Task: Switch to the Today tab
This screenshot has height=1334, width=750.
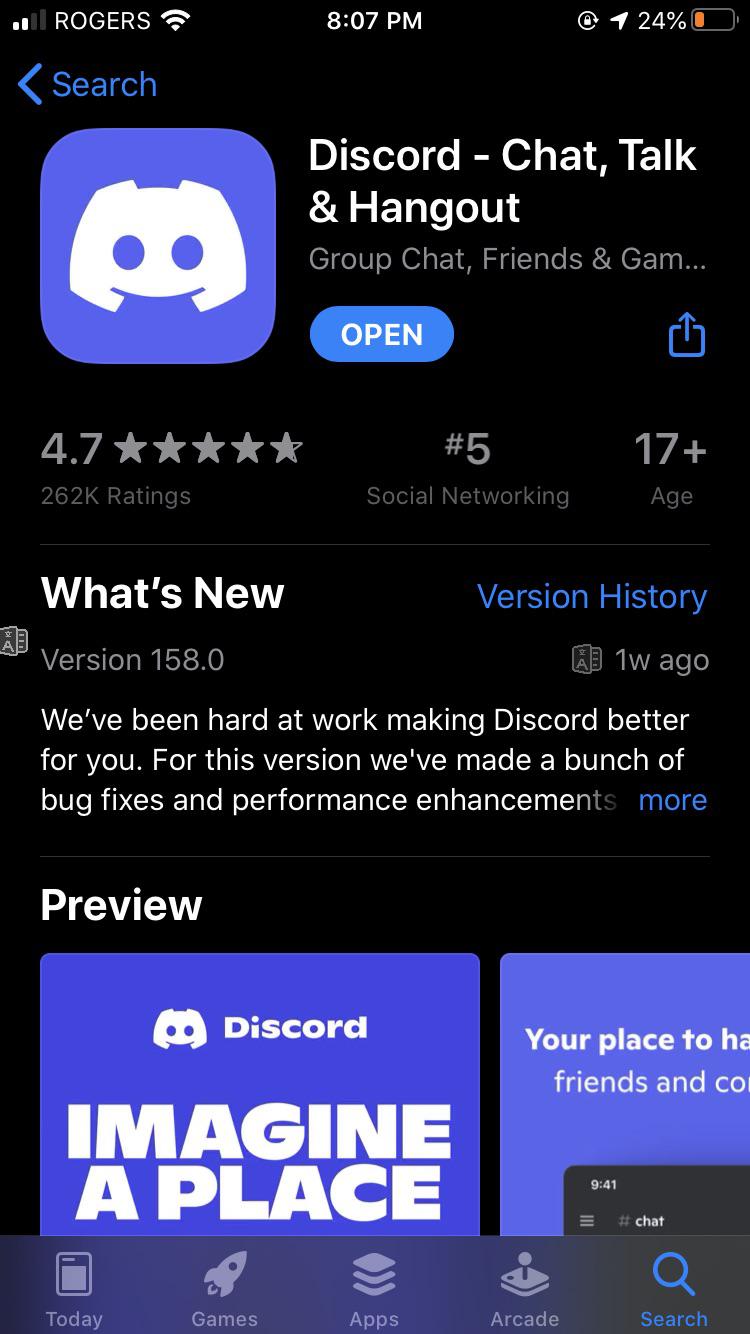Action: tap(74, 1289)
